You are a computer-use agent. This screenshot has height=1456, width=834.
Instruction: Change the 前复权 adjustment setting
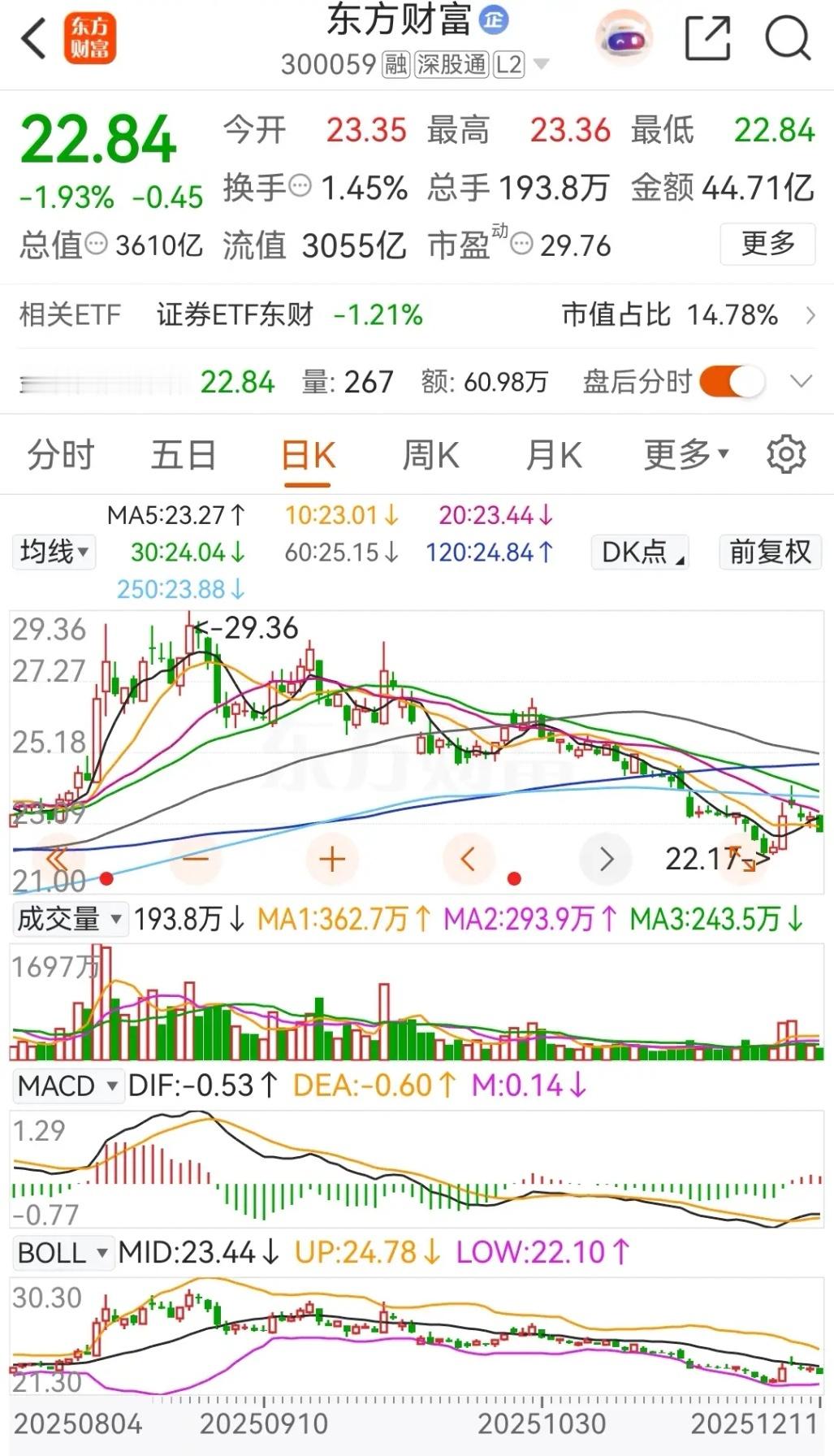tap(770, 552)
